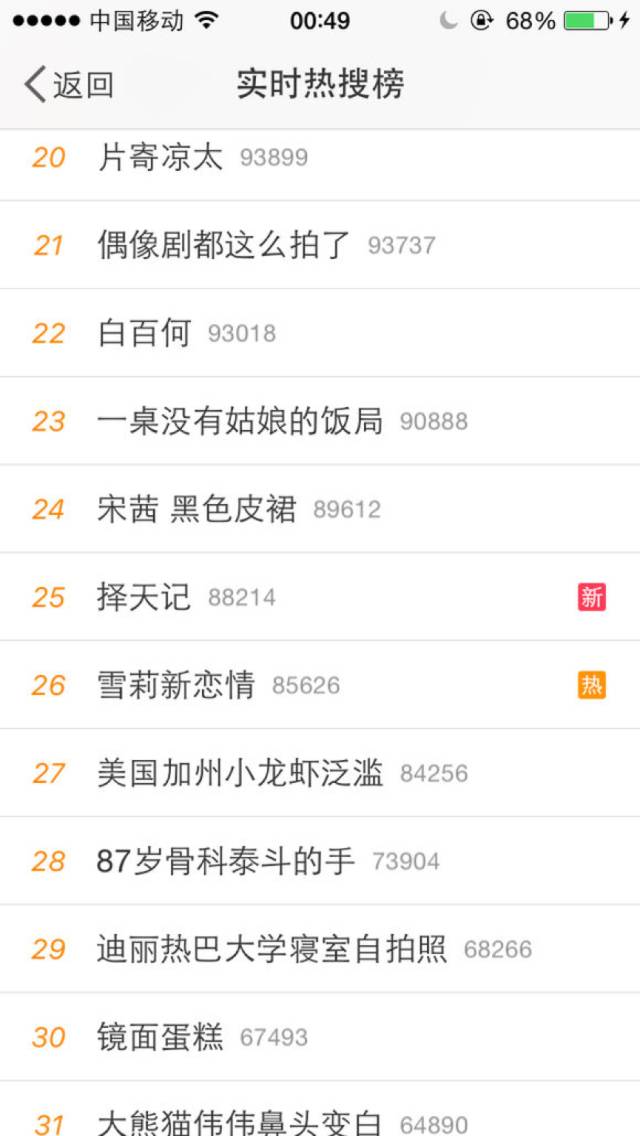Viewport: 640px width, 1136px height.
Task: Go back using the 返回 button
Action: tap(68, 85)
